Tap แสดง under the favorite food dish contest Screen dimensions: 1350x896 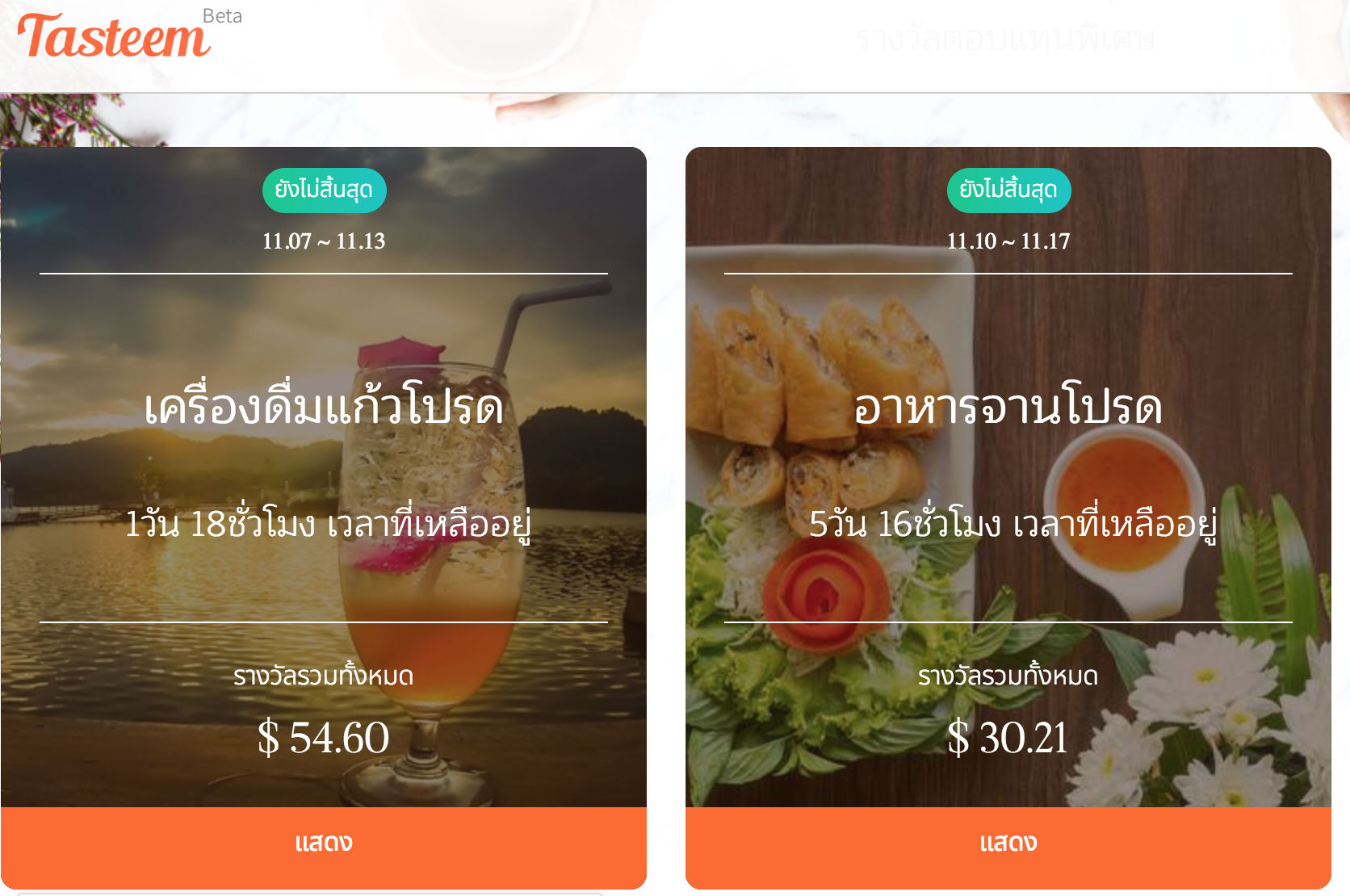1008,844
